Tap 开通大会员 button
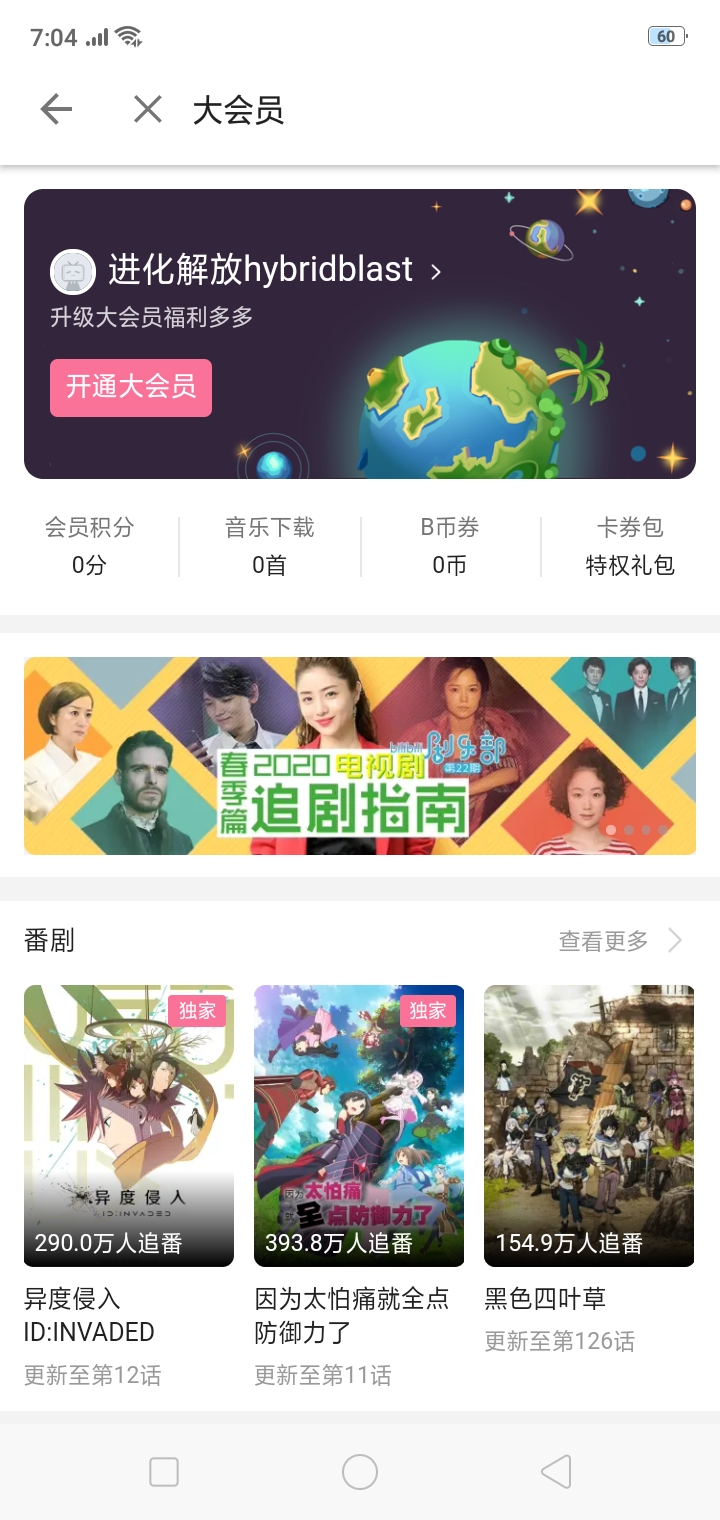 coord(131,387)
